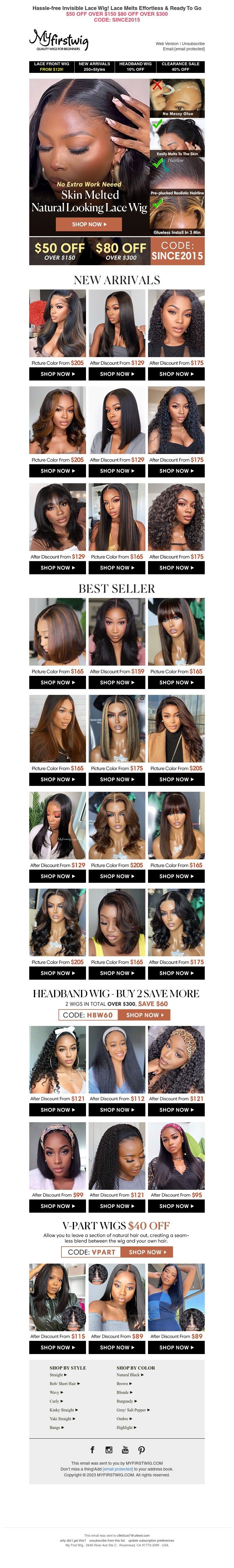Tap the Unsubscribe link in header
This screenshot has height=1568, width=234.
193,44
